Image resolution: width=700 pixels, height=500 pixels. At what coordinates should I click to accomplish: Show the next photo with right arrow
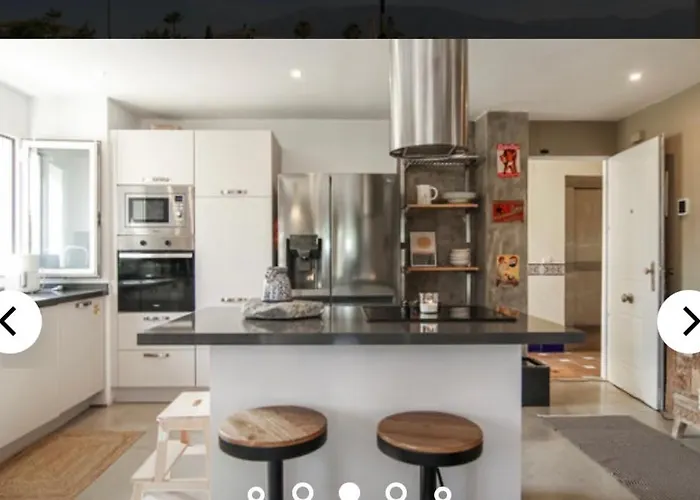(x=687, y=322)
